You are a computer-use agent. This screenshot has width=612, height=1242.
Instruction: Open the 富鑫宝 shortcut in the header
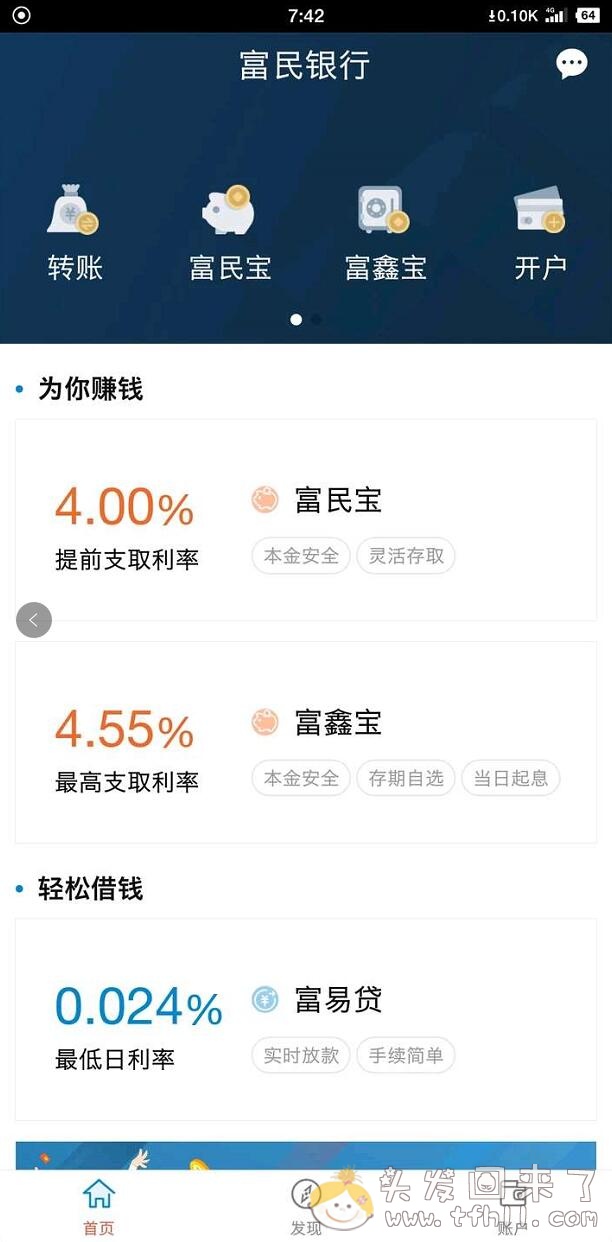(385, 232)
